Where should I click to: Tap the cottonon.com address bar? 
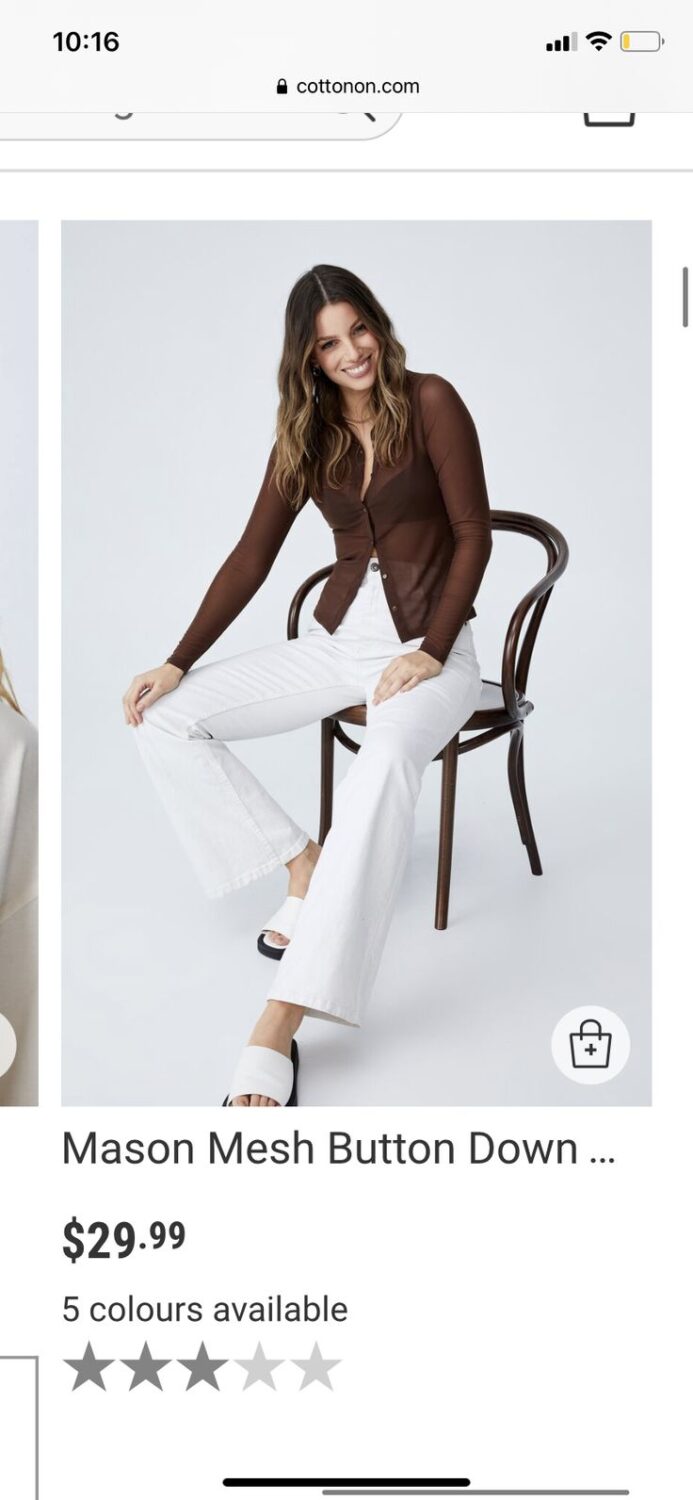coord(347,87)
